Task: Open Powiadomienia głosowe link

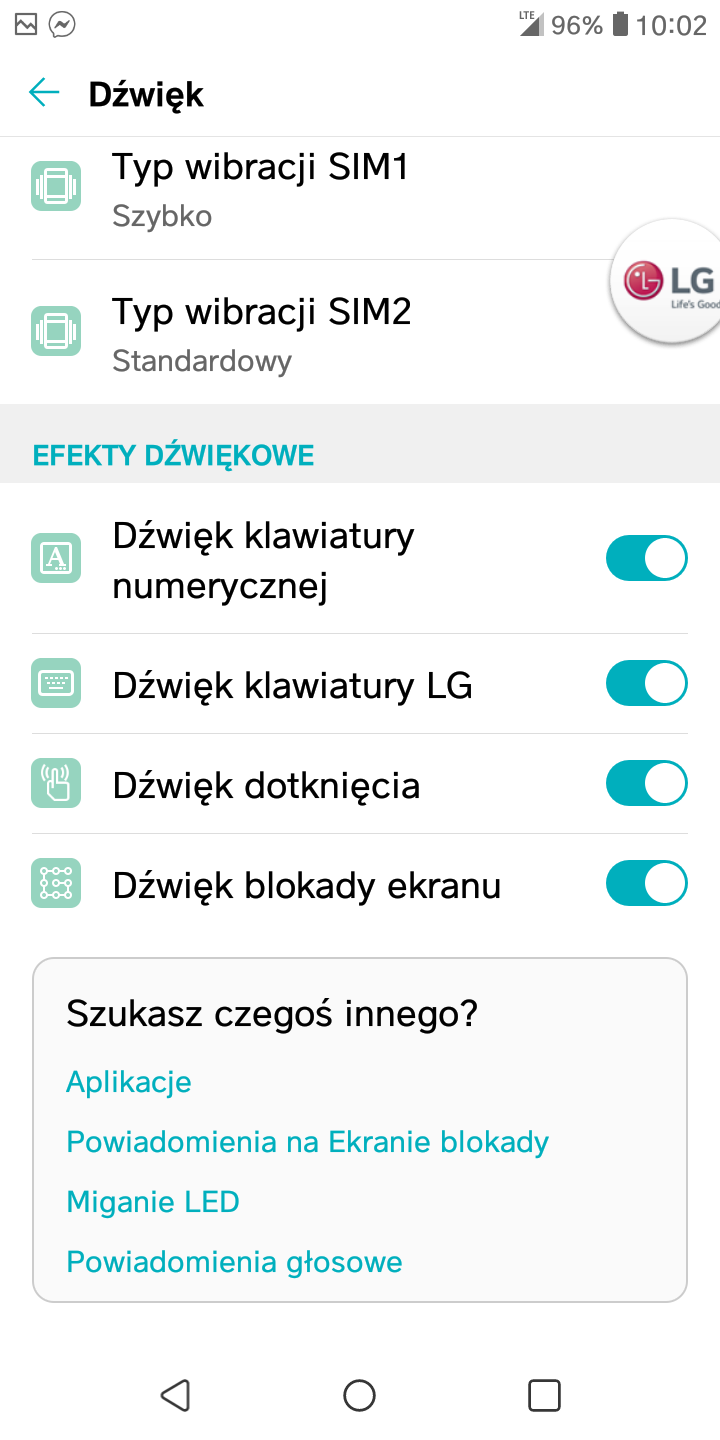Action: [234, 1262]
